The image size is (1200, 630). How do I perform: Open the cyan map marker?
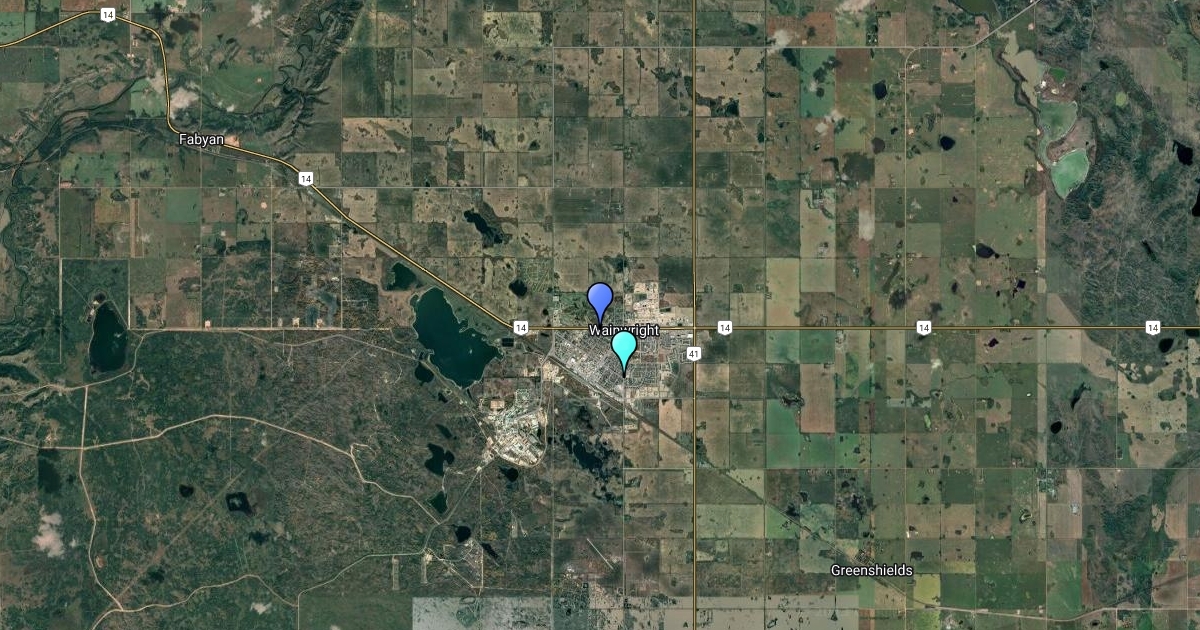click(624, 348)
